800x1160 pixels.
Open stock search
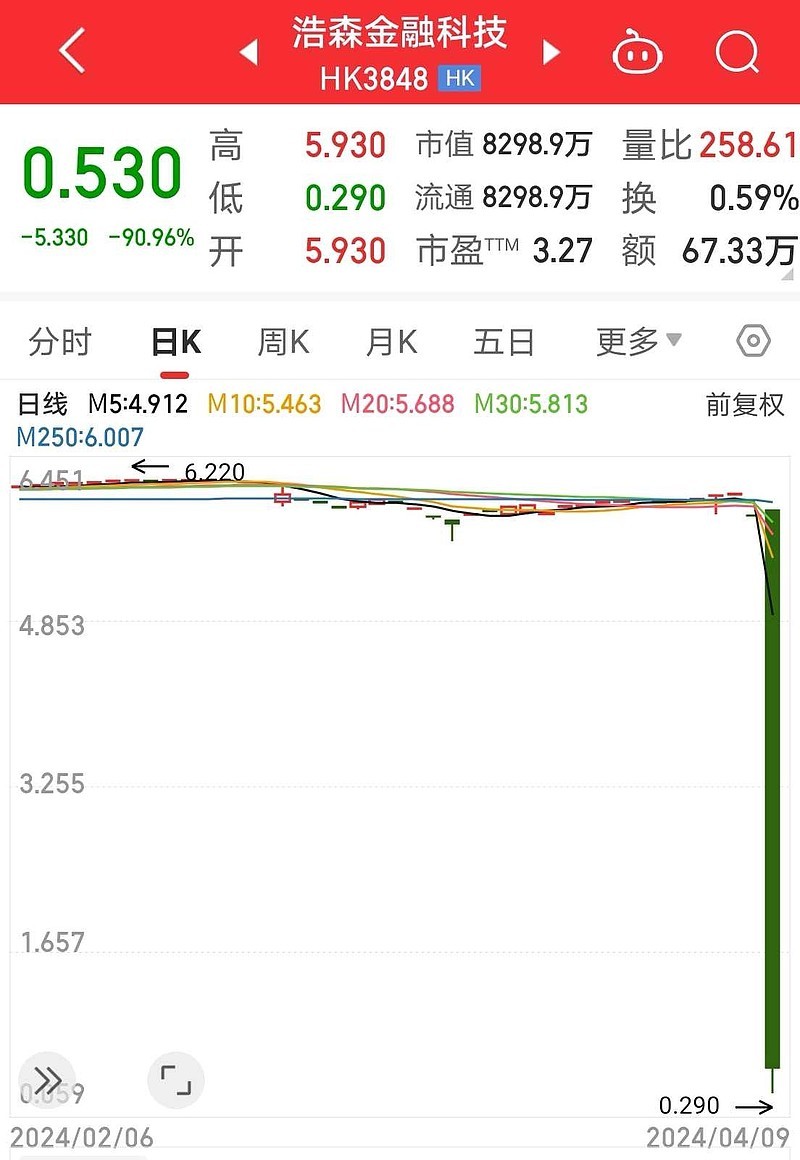point(738,51)
